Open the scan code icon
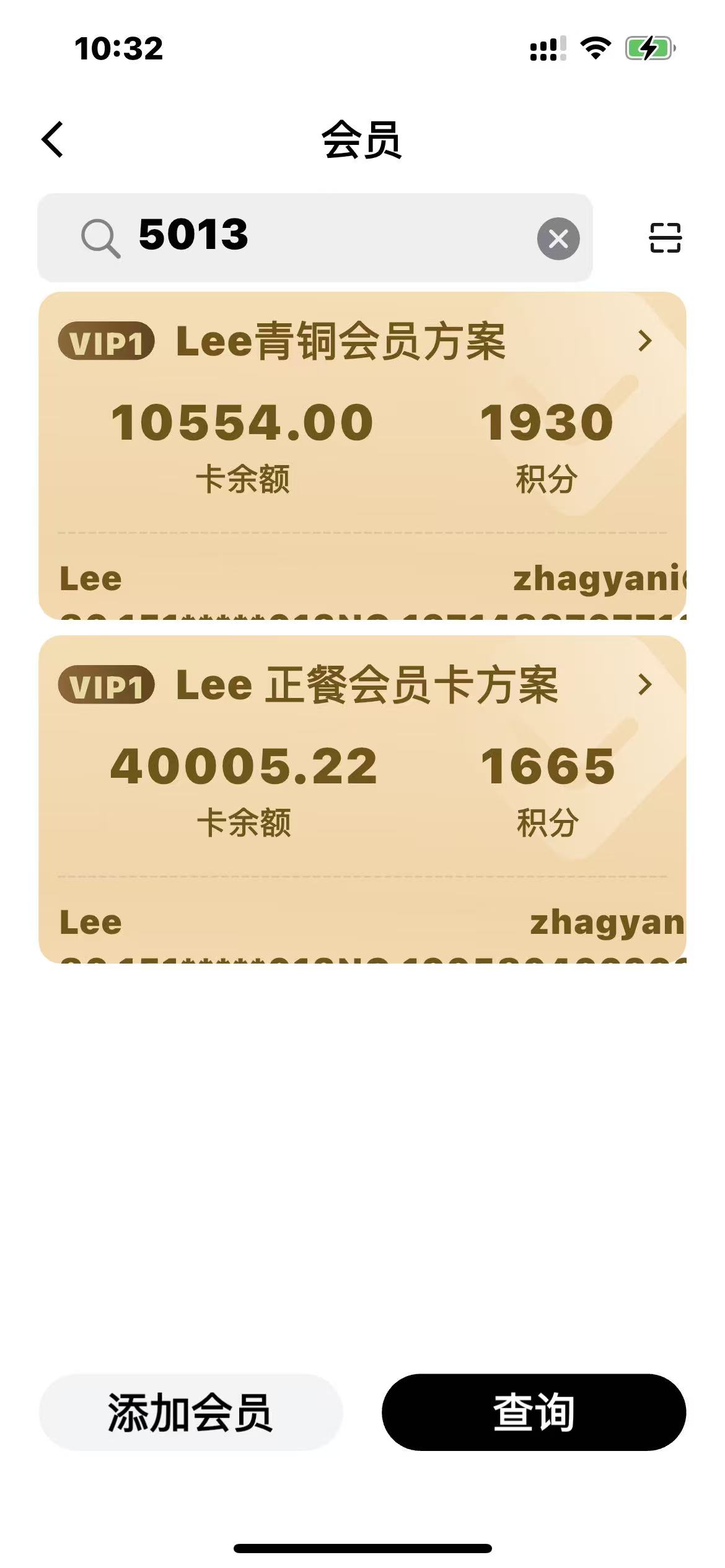The image size is (725, 1568). [665, 238]
